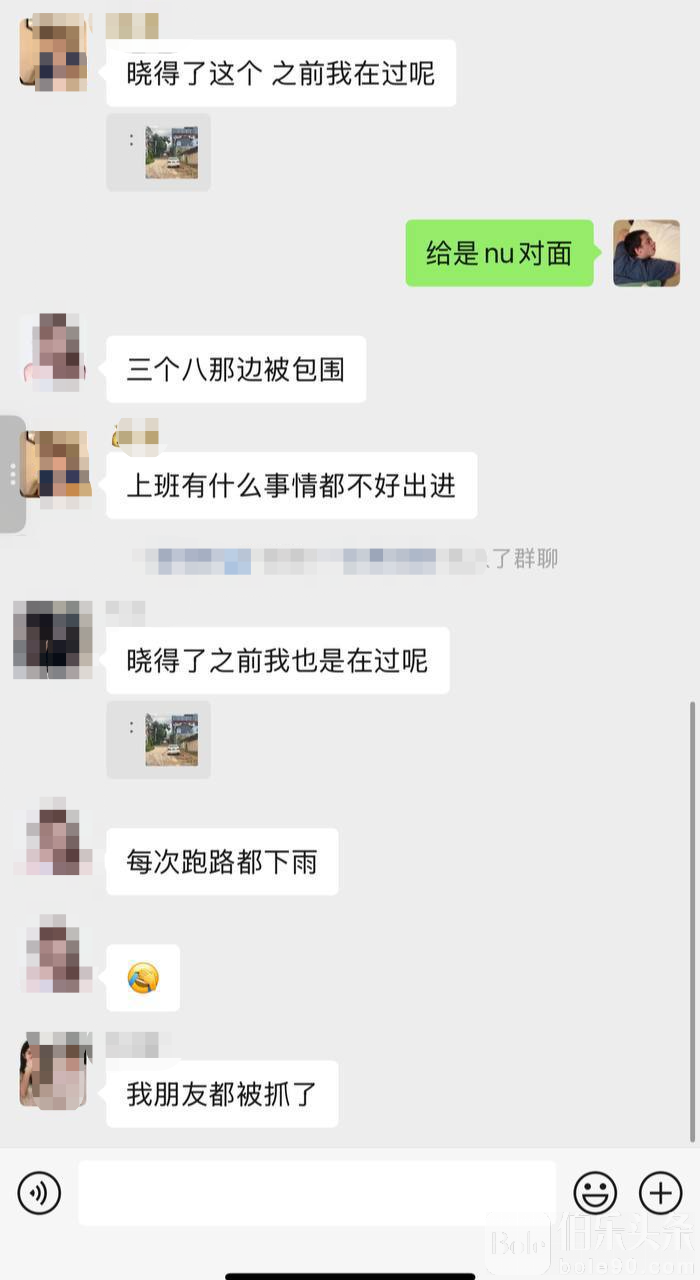
Task: Open avatar of sender of 我朋友都被抓了
Action: point(53,1072)
